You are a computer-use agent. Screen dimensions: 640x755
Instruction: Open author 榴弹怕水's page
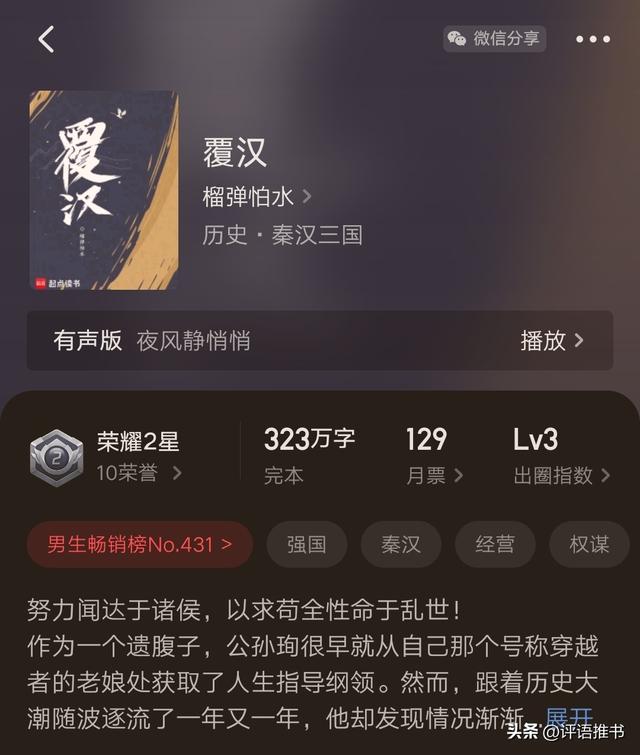point(257,197)
